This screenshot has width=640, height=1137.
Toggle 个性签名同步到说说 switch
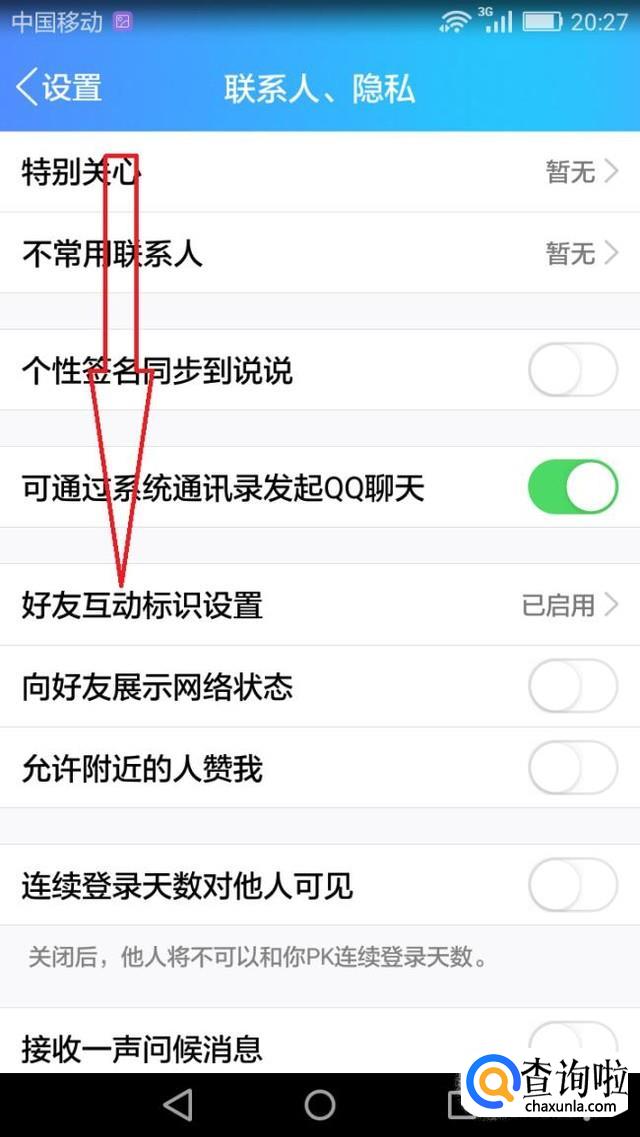pyautogui.click(x=573, y=370)
